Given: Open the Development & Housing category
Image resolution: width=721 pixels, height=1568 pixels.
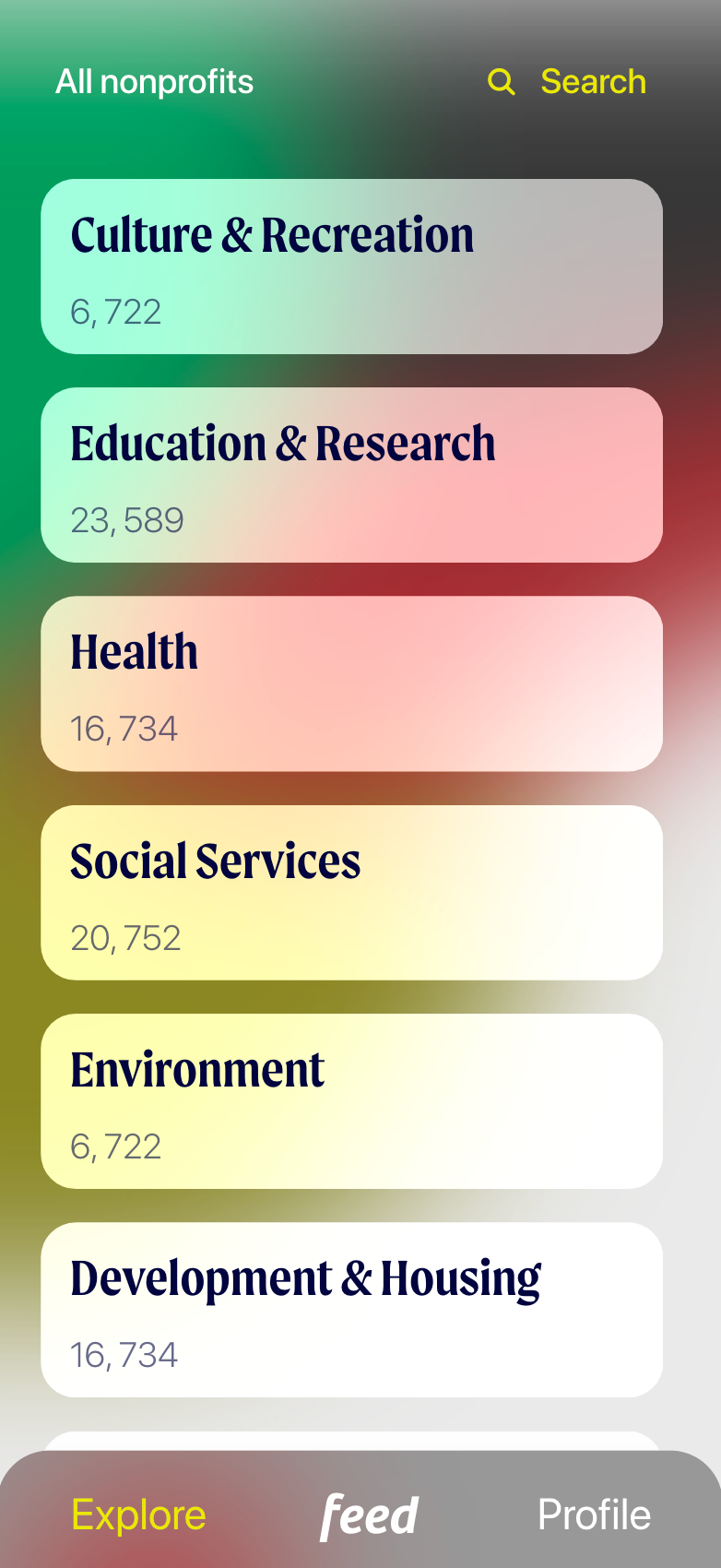Looking at the screenshot, I should [x=351, y=1310].
